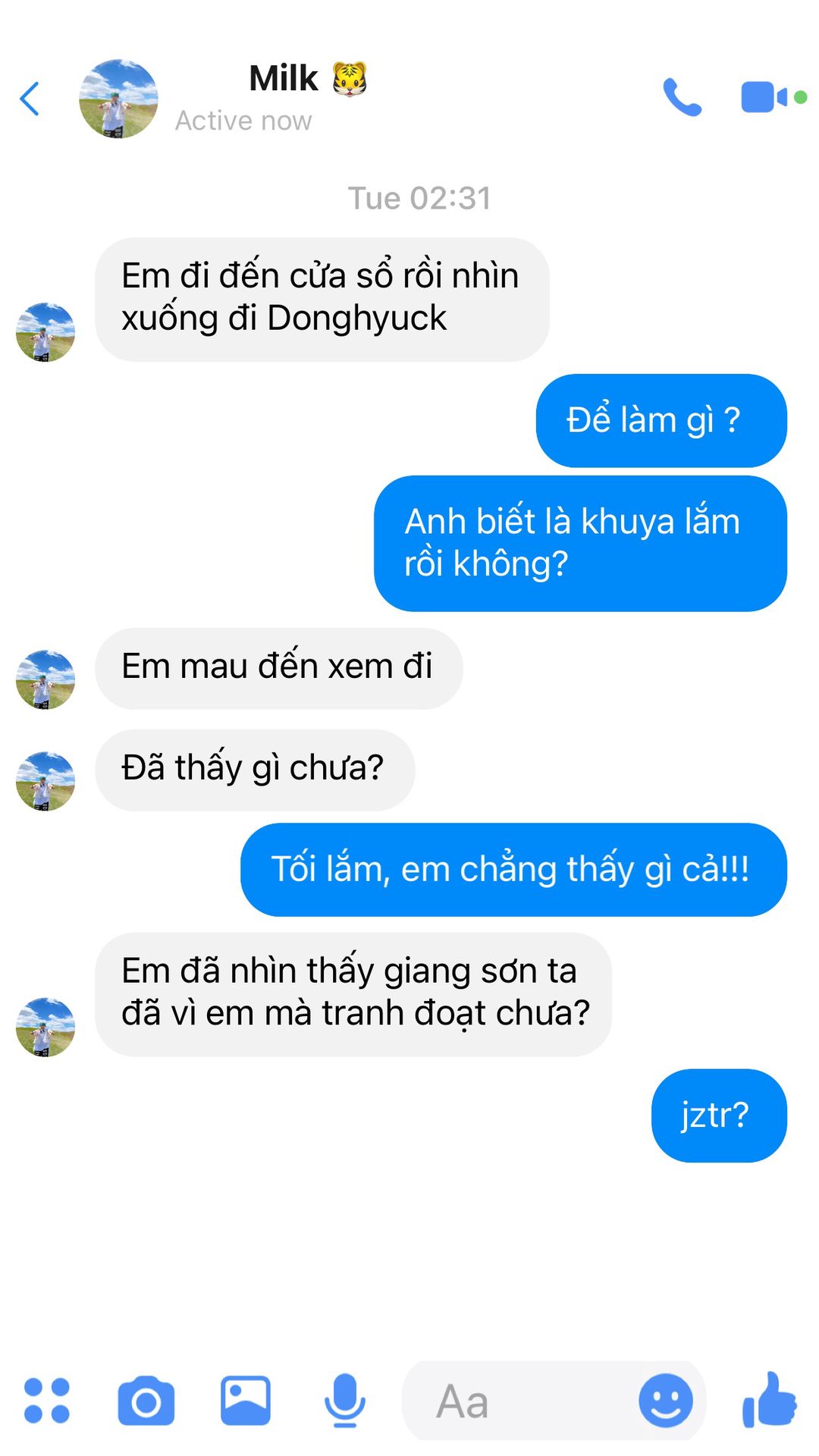This screenshot has width=819, height=1456.
Task: Open Milk's profile from header avatar
Action: click(x=118, y=99)
